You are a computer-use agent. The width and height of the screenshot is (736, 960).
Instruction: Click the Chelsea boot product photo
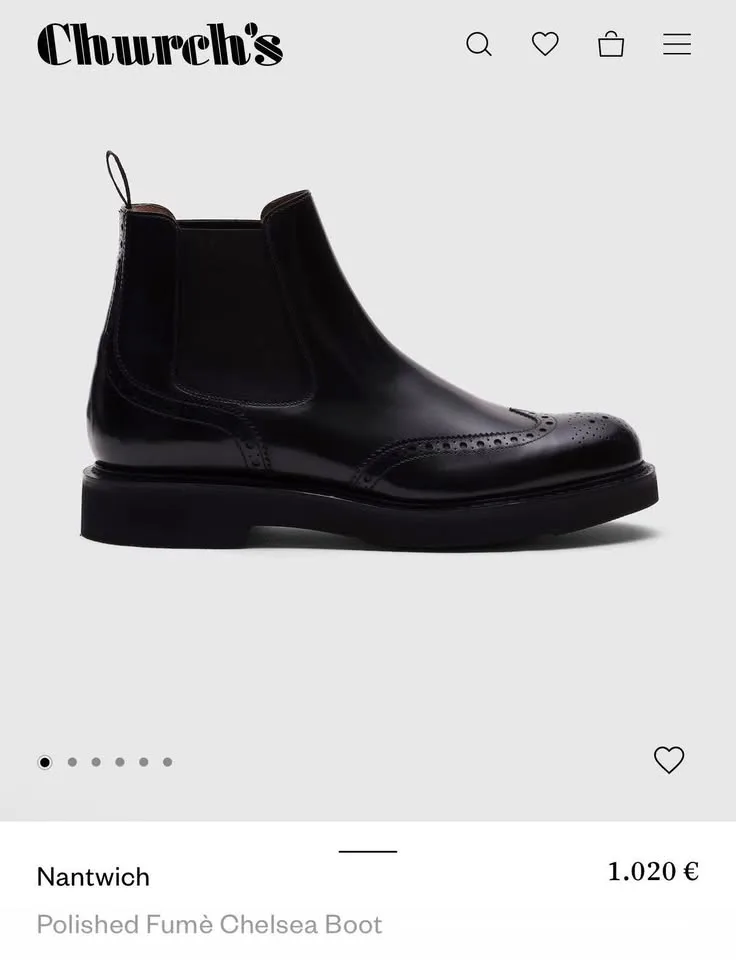(368, 350)
